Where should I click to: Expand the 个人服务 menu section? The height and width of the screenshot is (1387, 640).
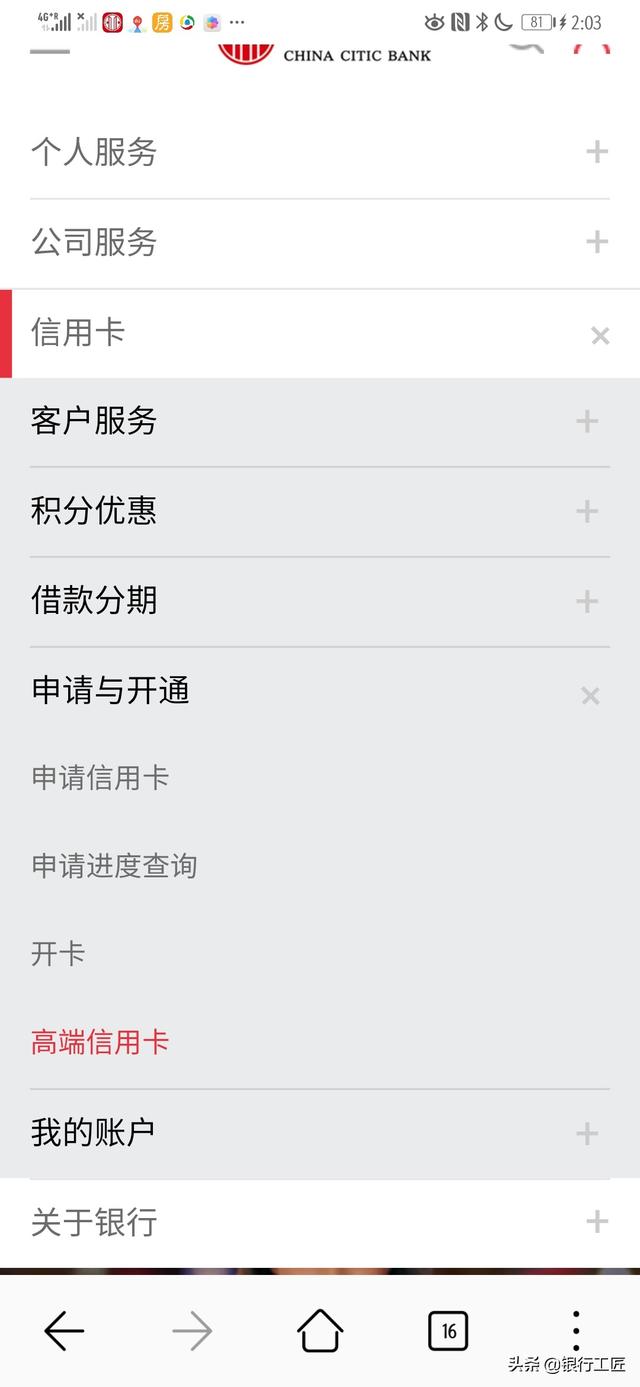[596, 152]
